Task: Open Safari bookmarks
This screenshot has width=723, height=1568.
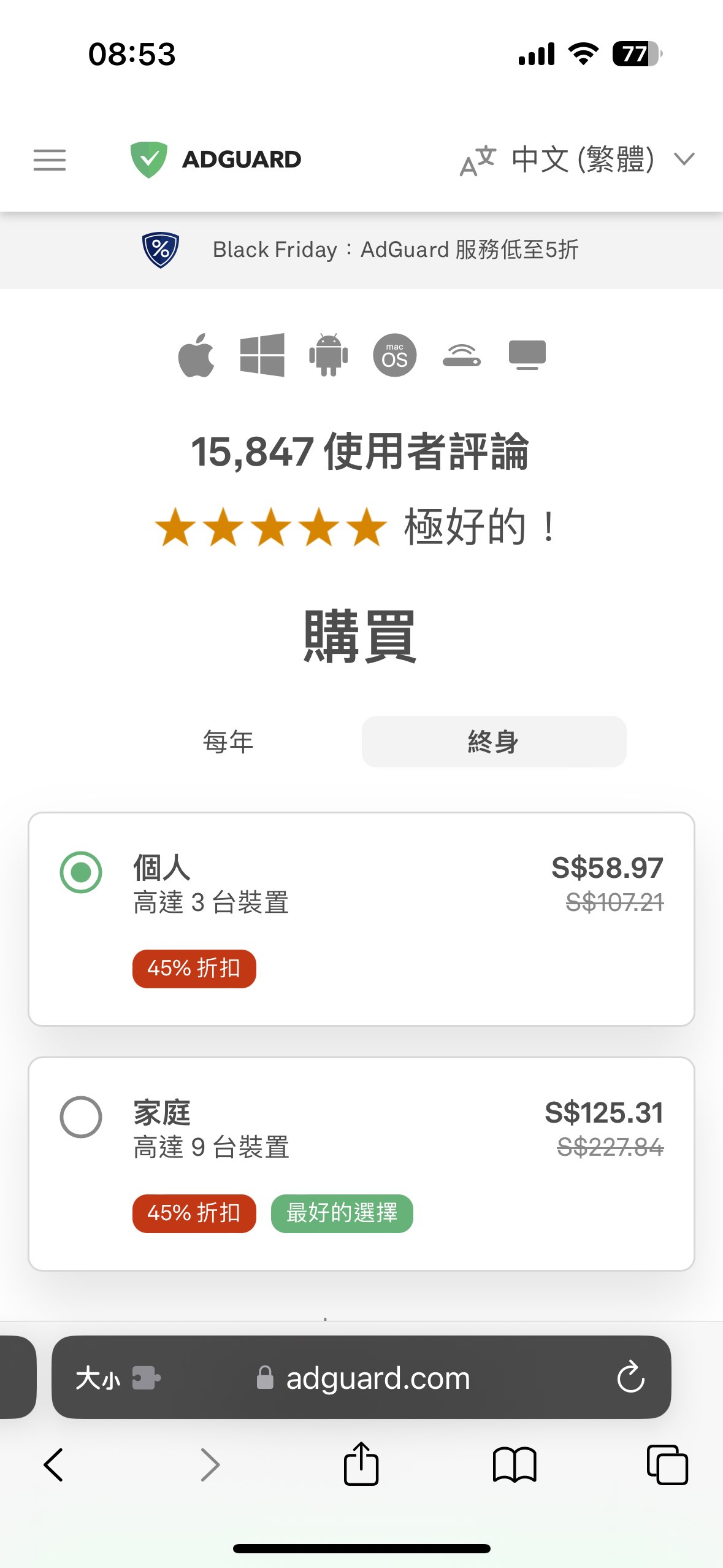Action: (515, 1465)
